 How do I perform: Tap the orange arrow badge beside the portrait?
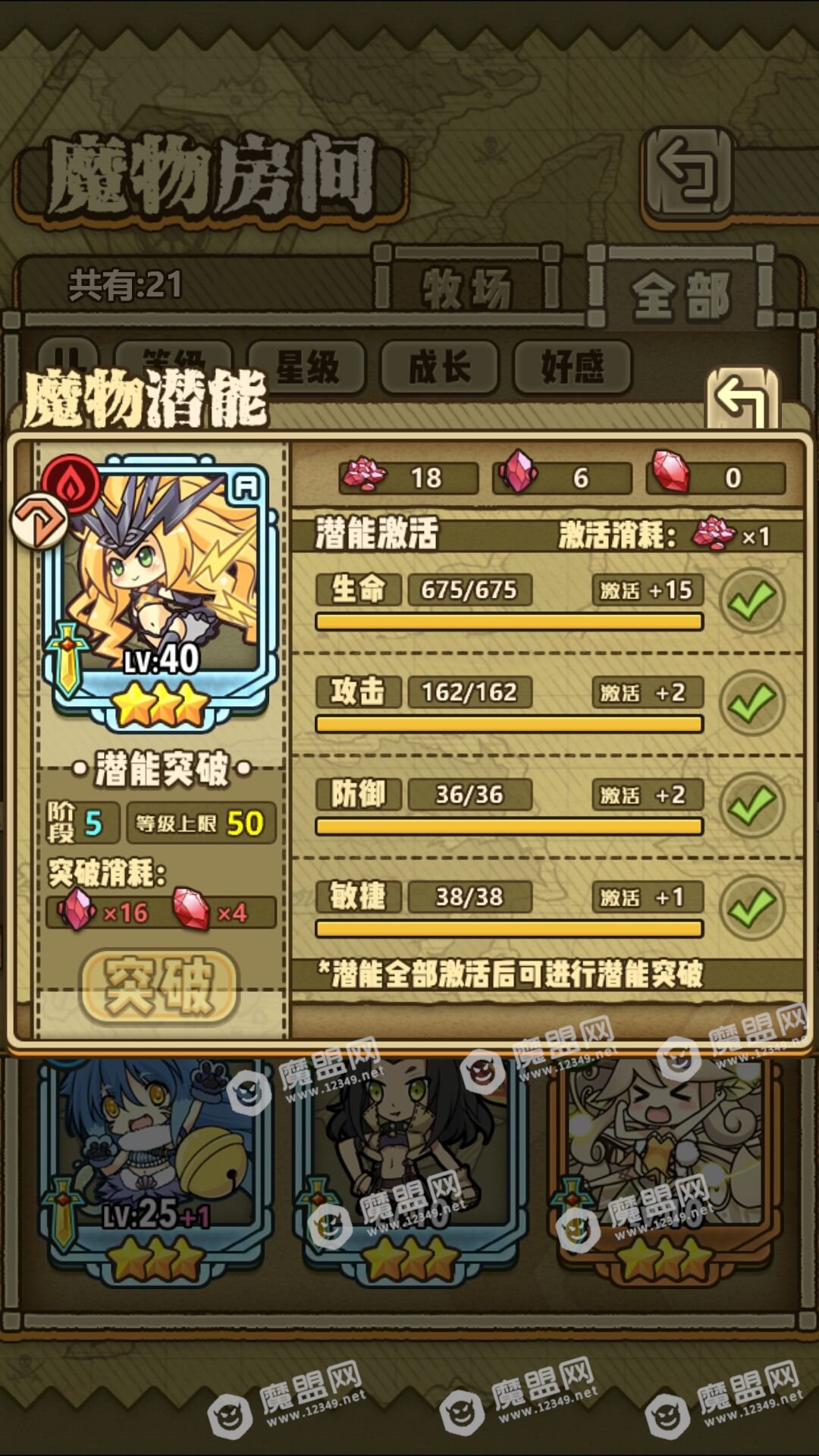pos(39,521)
